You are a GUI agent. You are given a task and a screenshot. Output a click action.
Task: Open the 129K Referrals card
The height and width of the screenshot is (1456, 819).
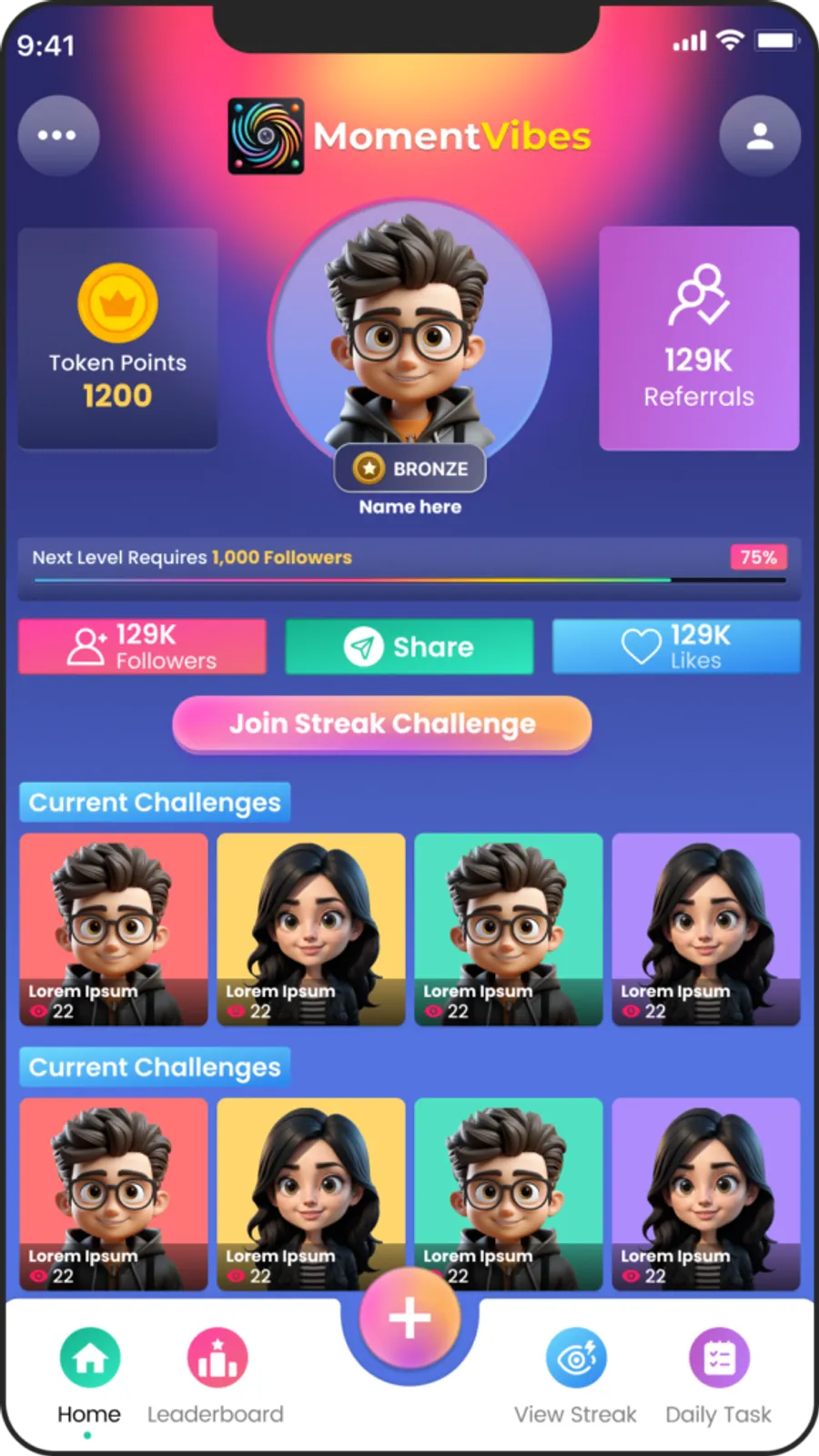pos(699,339)
